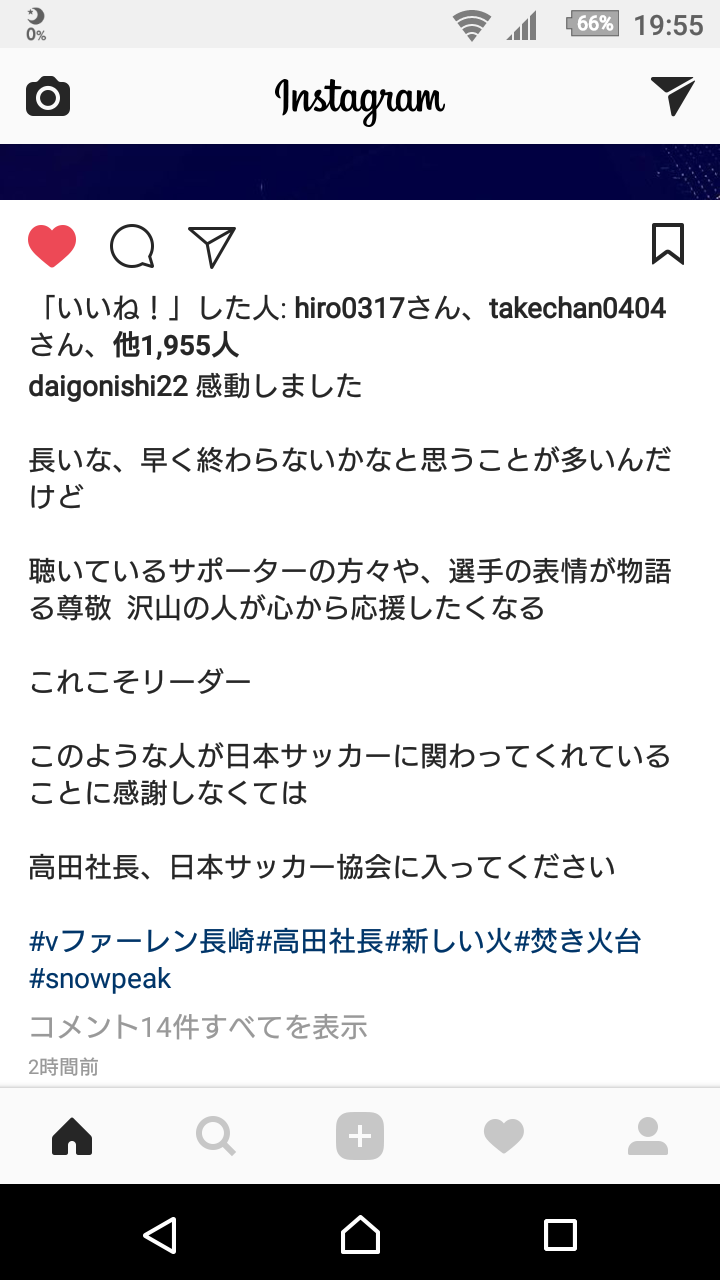This screenshot has height=1280, width=720.
Task: Open the camera from the top bar
Action: (x=48, y=97)
